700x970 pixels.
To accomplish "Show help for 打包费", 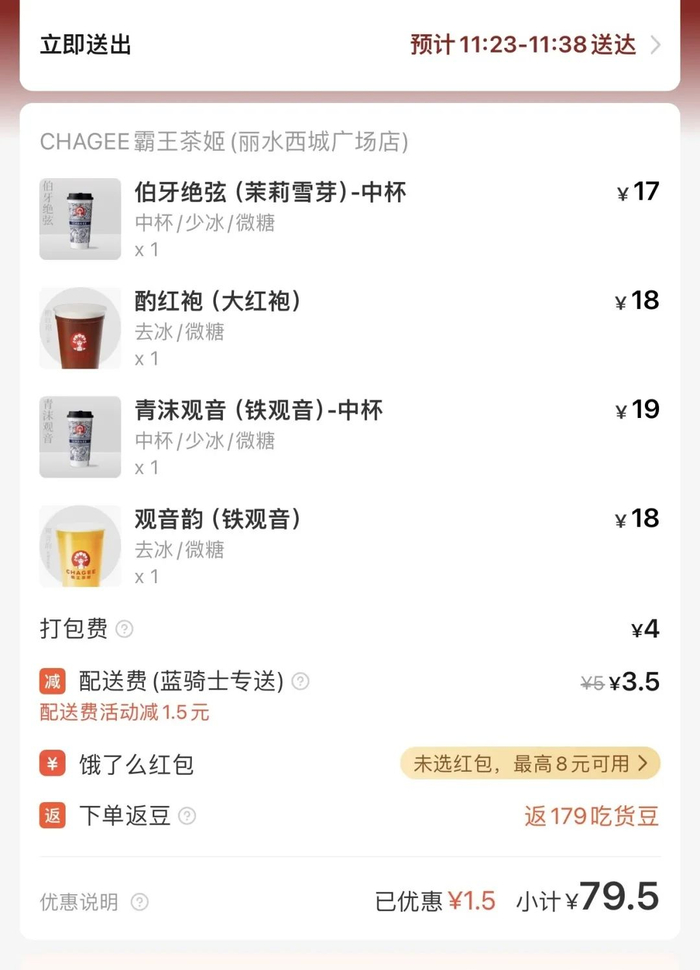I will pos(124,629).
